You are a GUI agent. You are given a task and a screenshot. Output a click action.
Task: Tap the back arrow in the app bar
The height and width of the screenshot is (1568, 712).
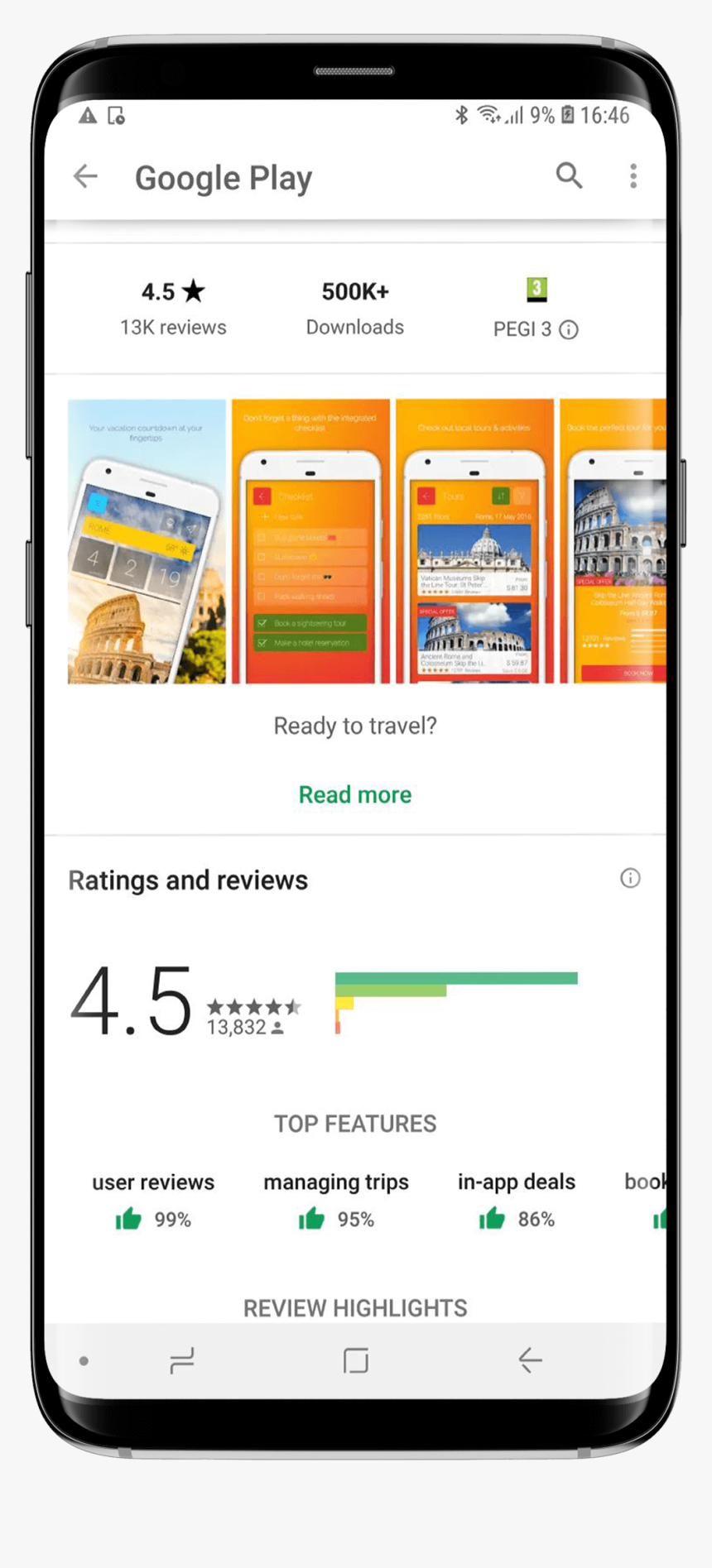coord(84,176)
